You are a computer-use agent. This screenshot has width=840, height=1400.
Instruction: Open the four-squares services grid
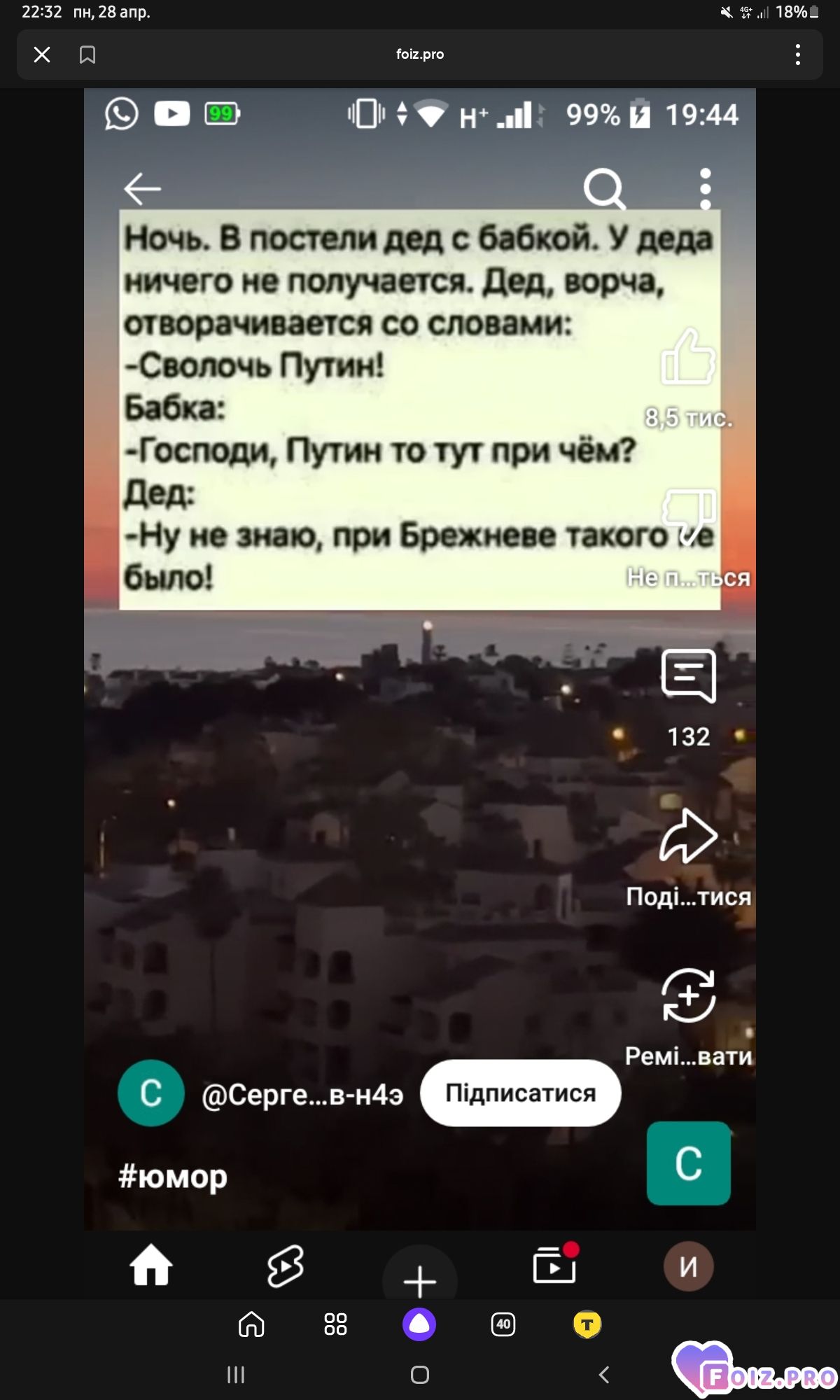[x=335, y=1324]
